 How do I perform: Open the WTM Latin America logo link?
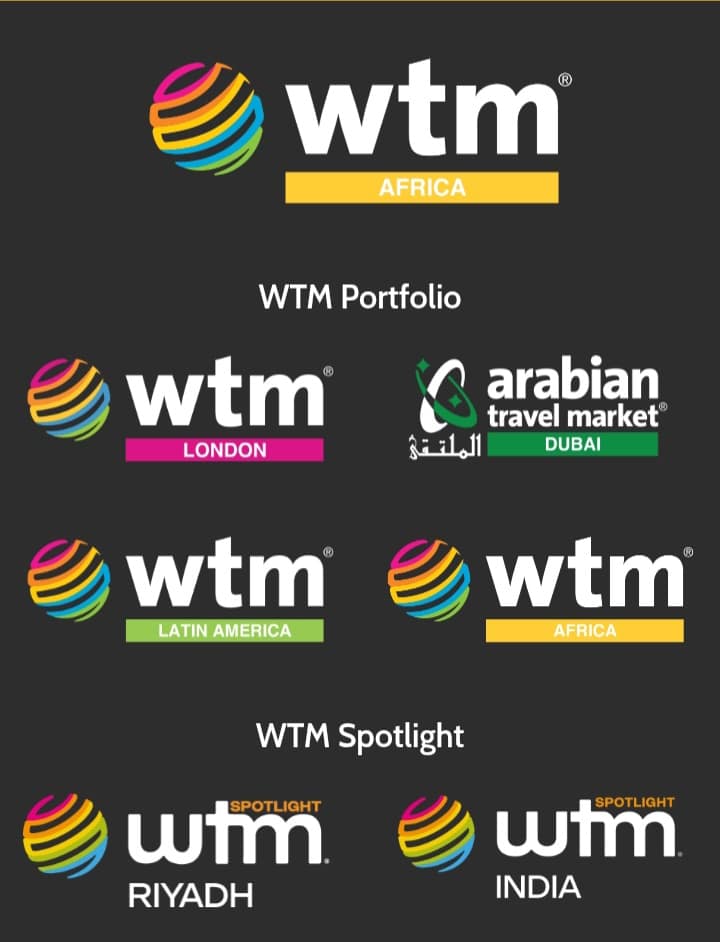(180, 588)
